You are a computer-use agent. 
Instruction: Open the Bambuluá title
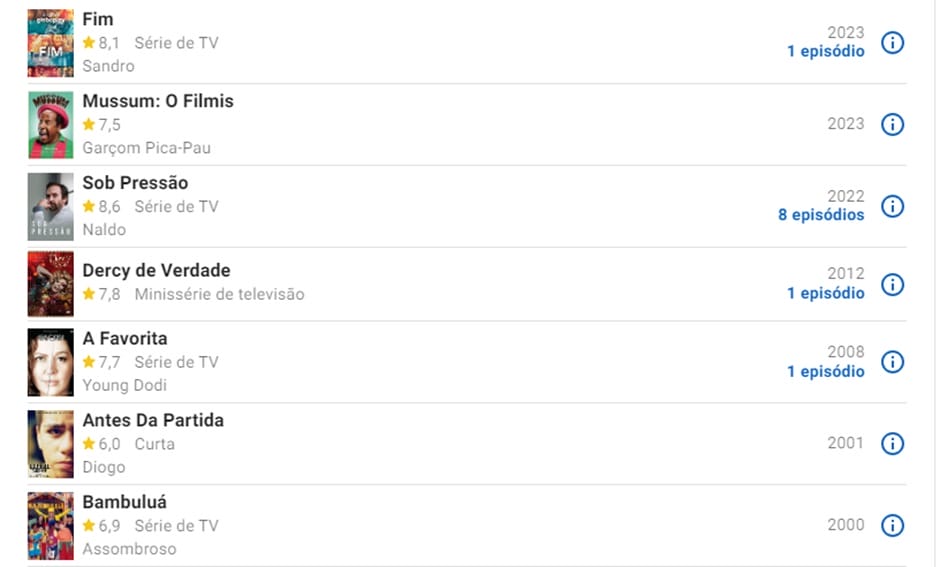pos(125,502)
